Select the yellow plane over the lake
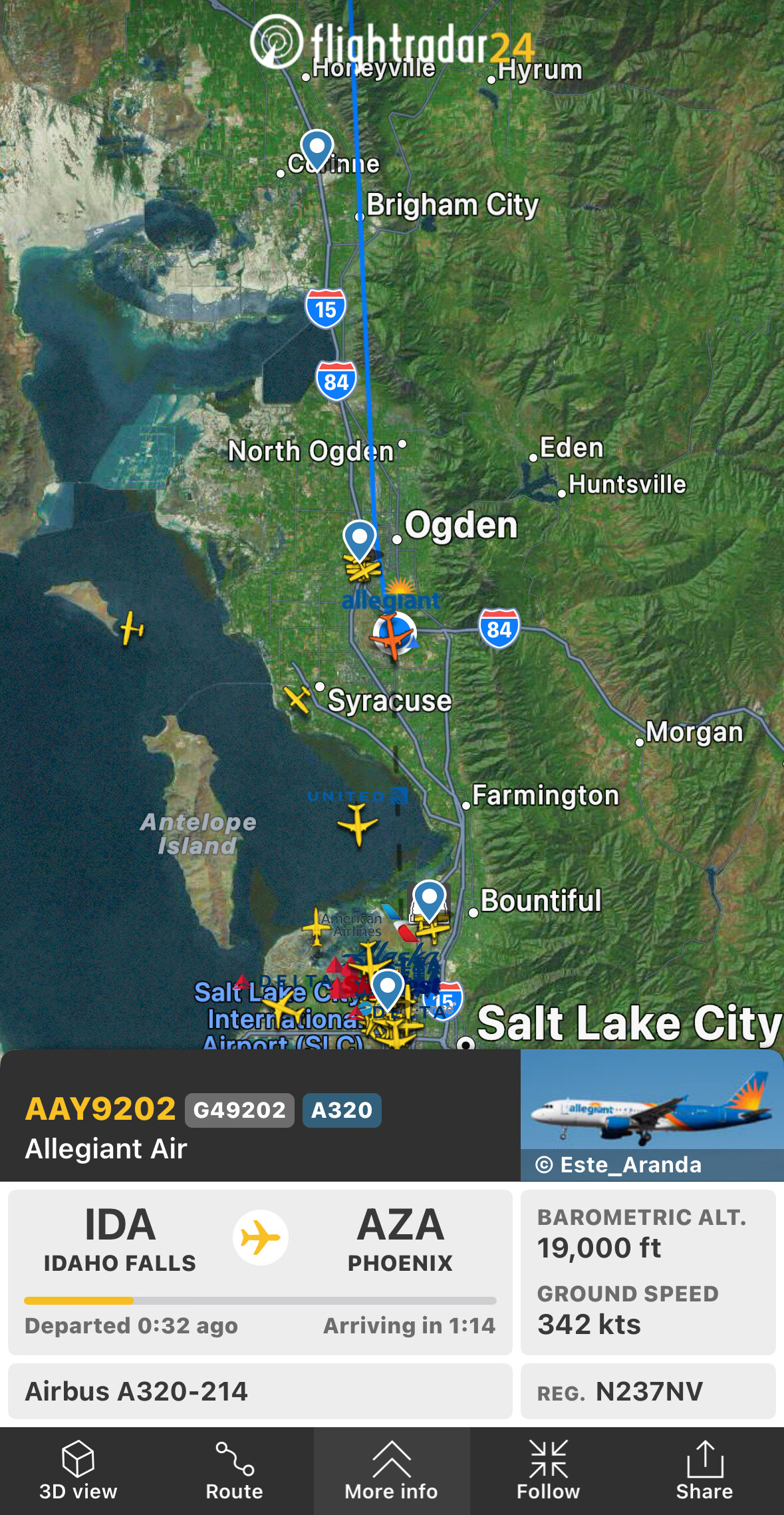Image resolution: width=784 pixels, height=1515 pixels. coord(132,627)
